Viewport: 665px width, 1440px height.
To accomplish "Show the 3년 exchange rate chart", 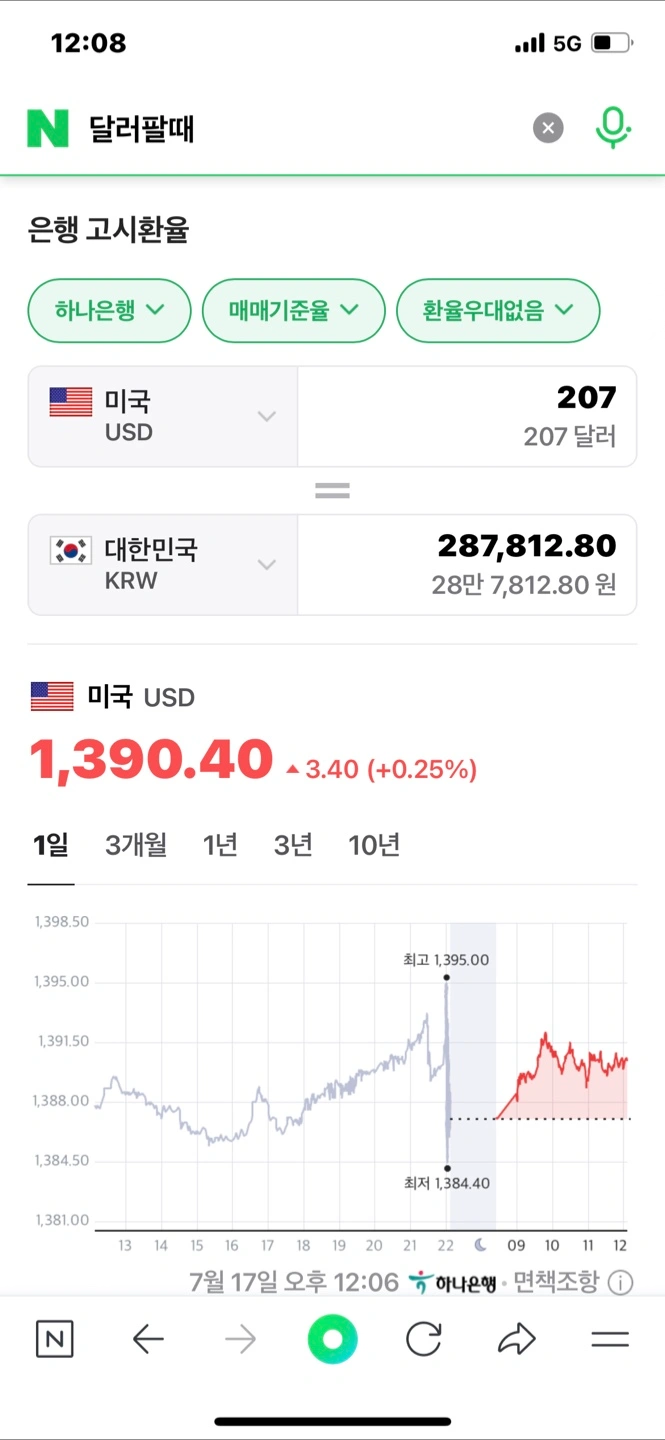I will 293,845.
